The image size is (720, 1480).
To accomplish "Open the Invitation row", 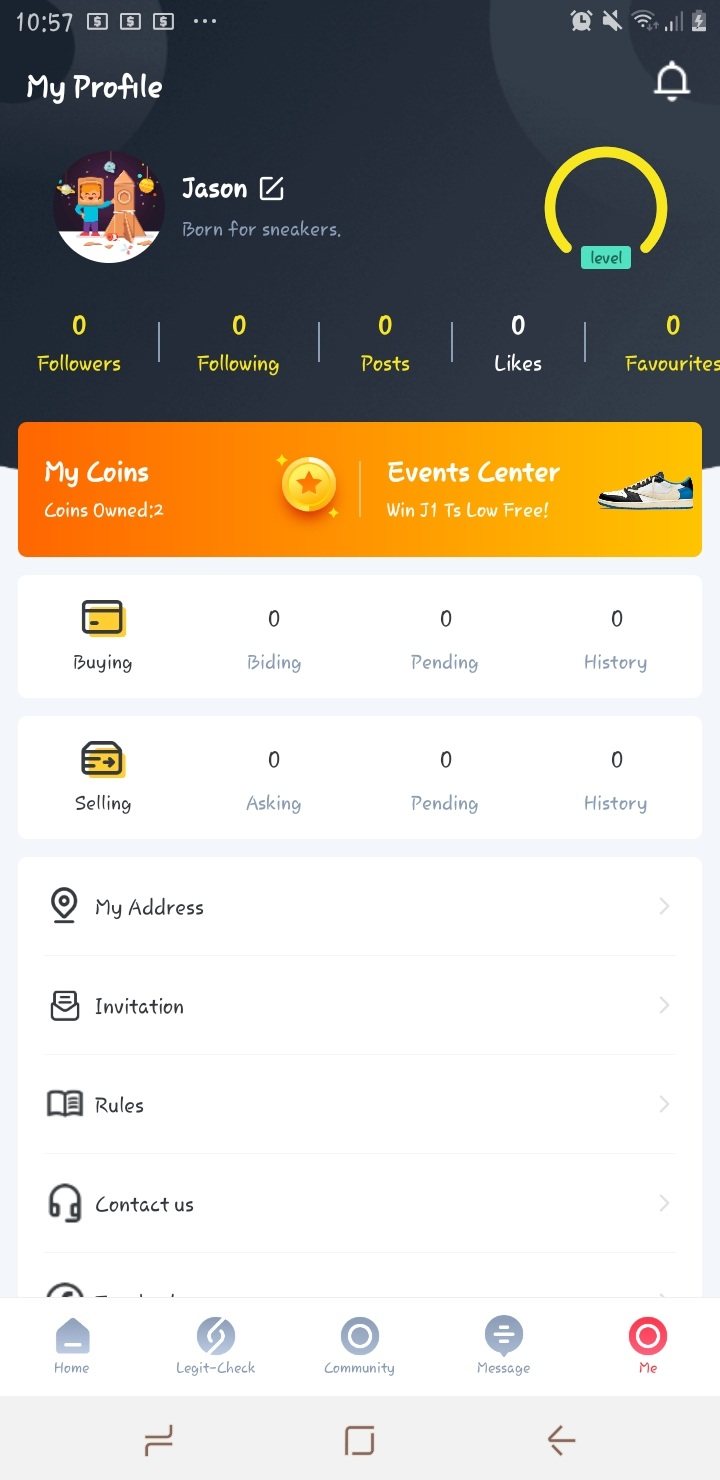I will [360, 1006].
